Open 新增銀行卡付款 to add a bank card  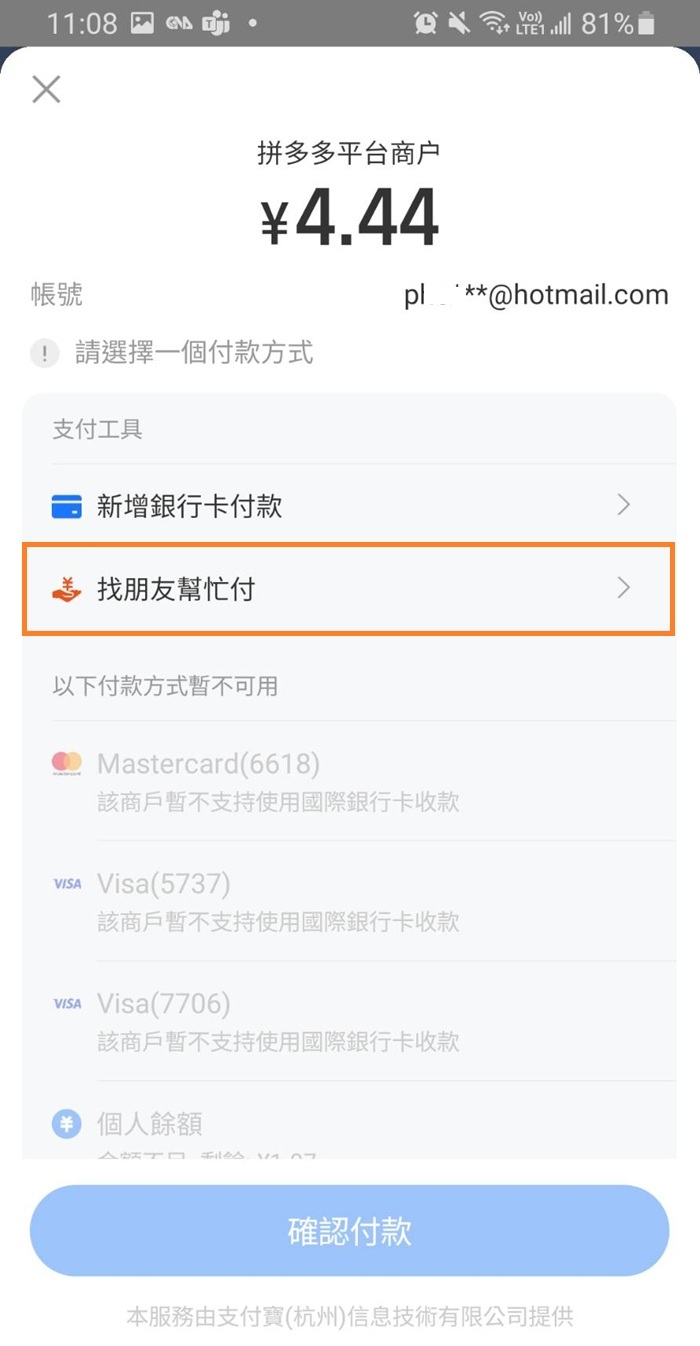click(x=348, y=505)
